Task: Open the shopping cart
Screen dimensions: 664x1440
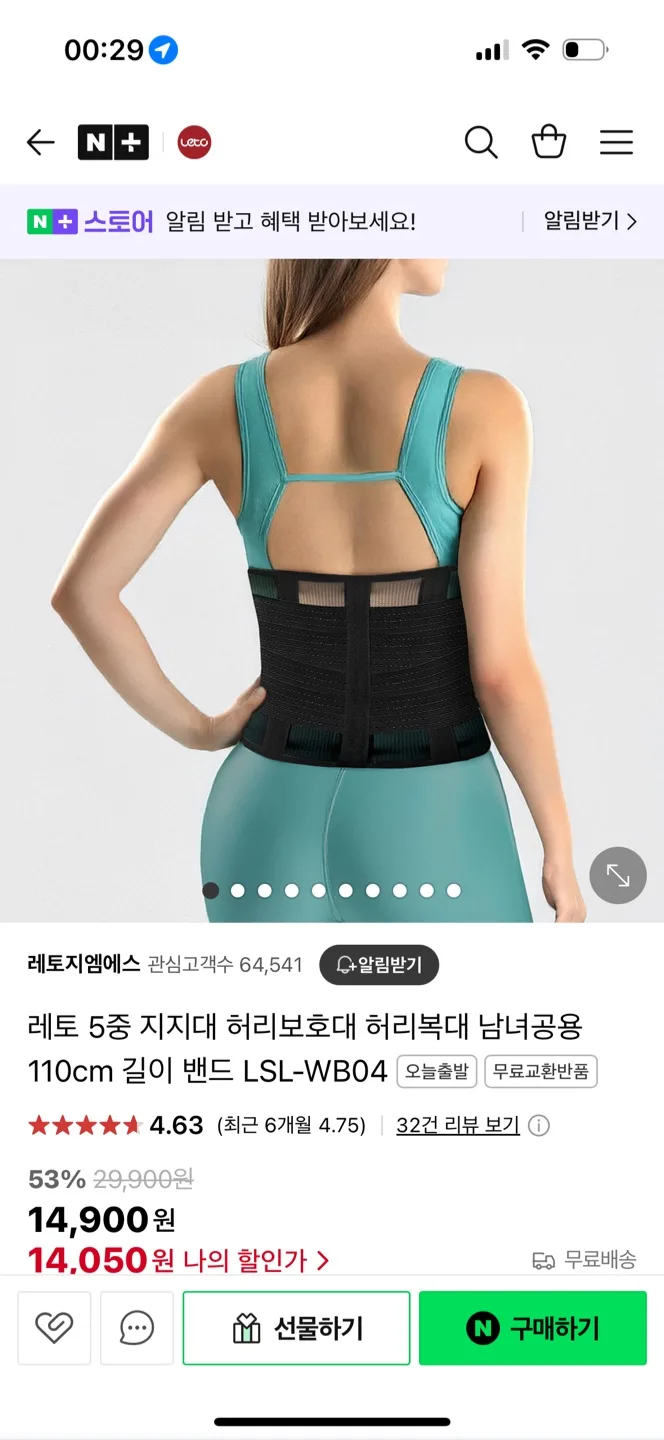Action: [549, 143]
